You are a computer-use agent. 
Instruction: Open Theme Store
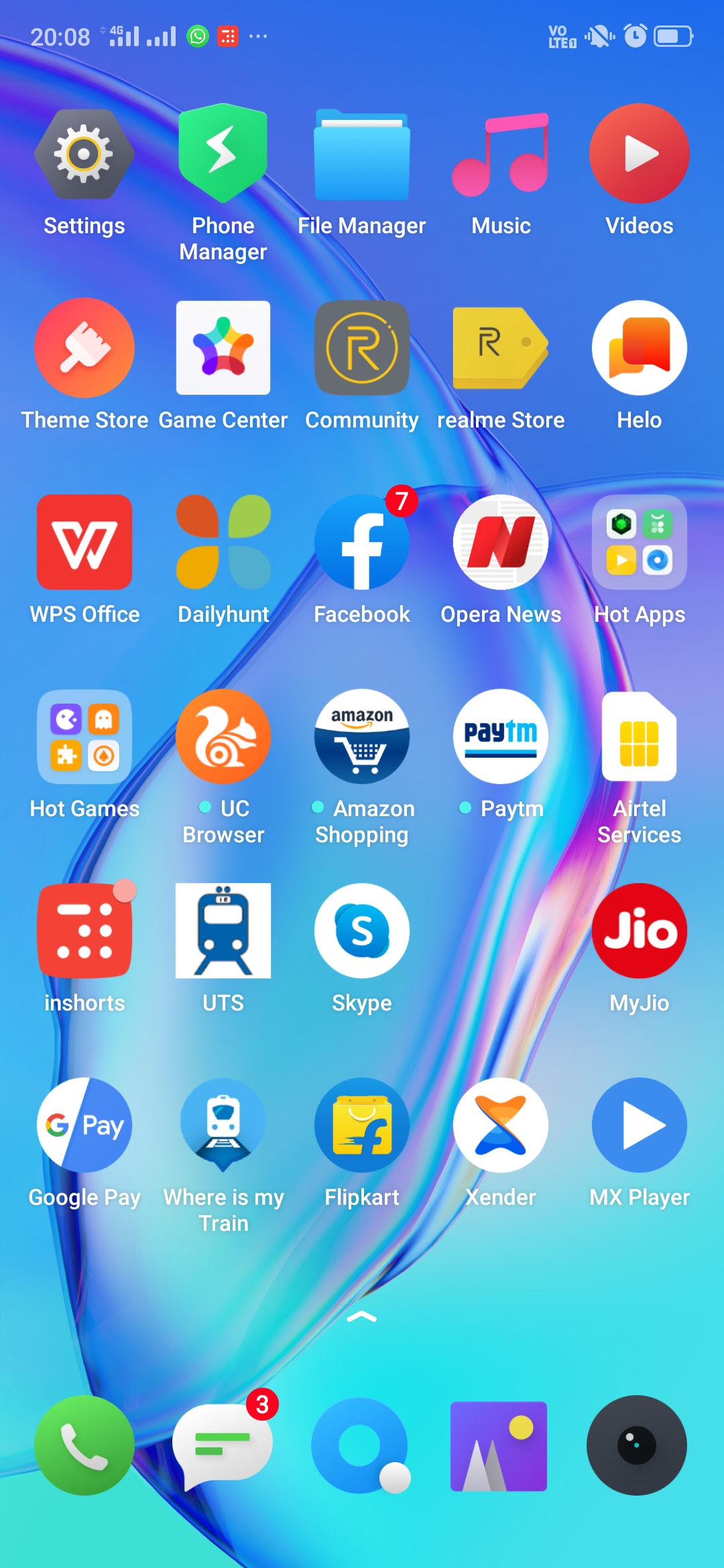click(84, 348)
